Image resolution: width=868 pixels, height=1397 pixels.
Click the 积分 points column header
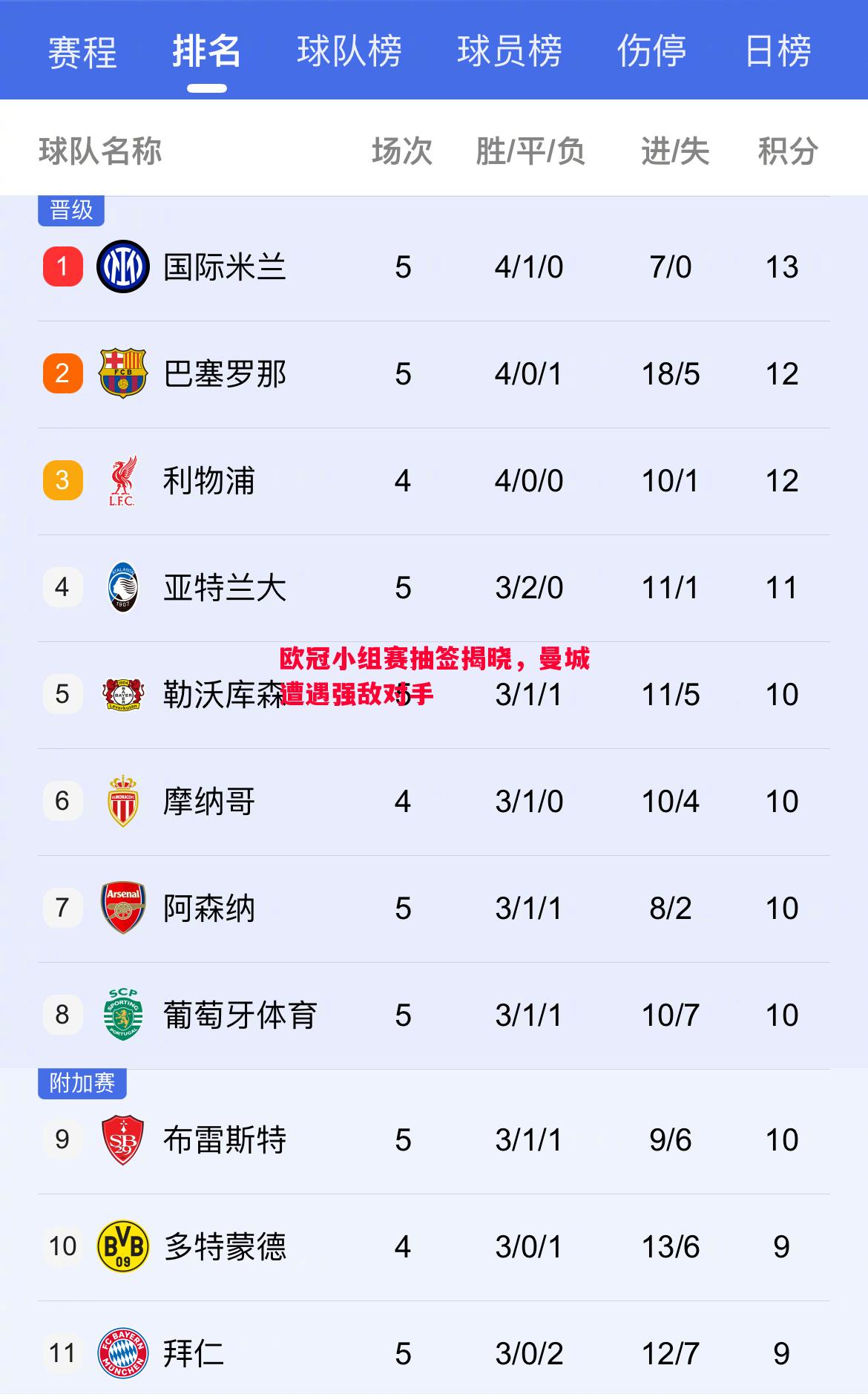pyautogui.click(x=786, y=151)
